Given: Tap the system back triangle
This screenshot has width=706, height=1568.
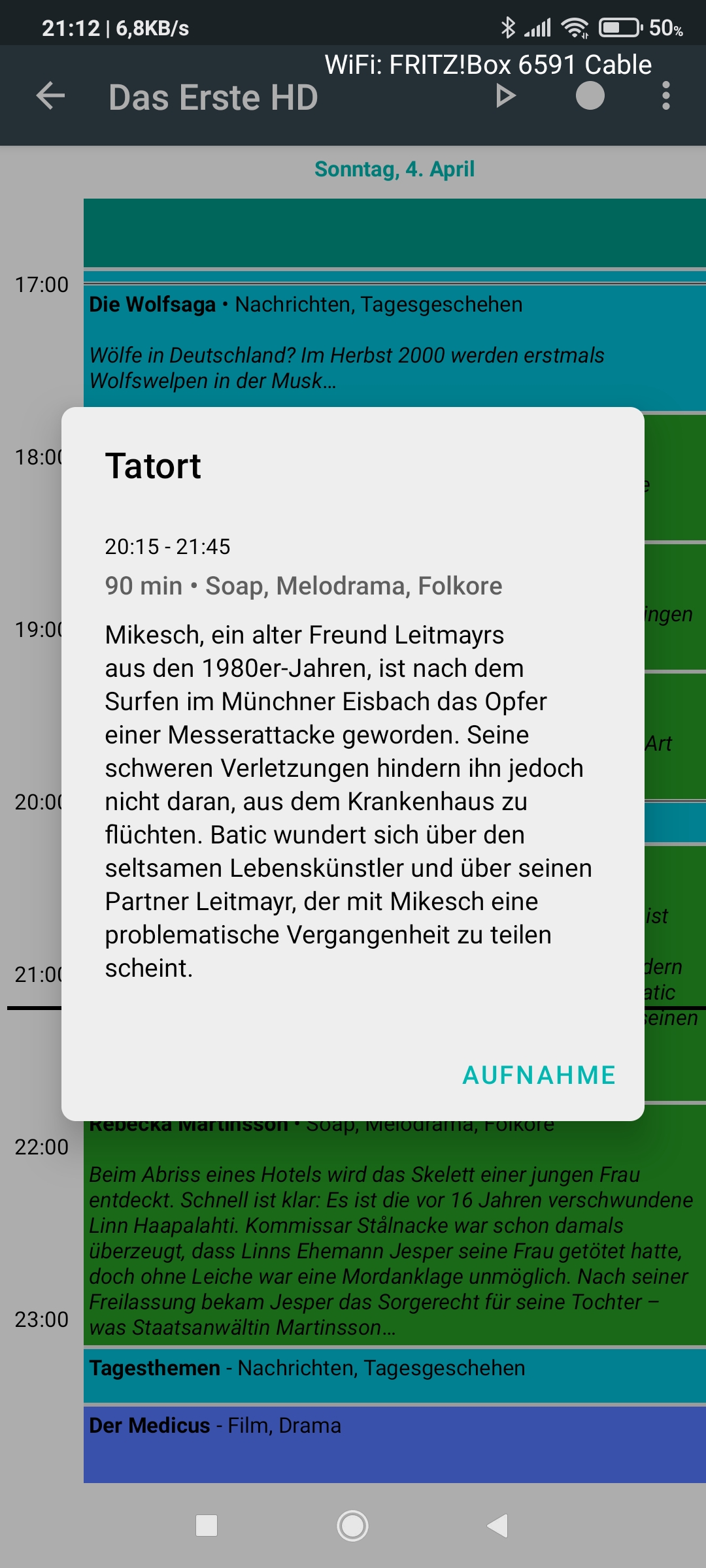Looking at the screenshot, I should pyautogui.click(x=497, y=1526).
